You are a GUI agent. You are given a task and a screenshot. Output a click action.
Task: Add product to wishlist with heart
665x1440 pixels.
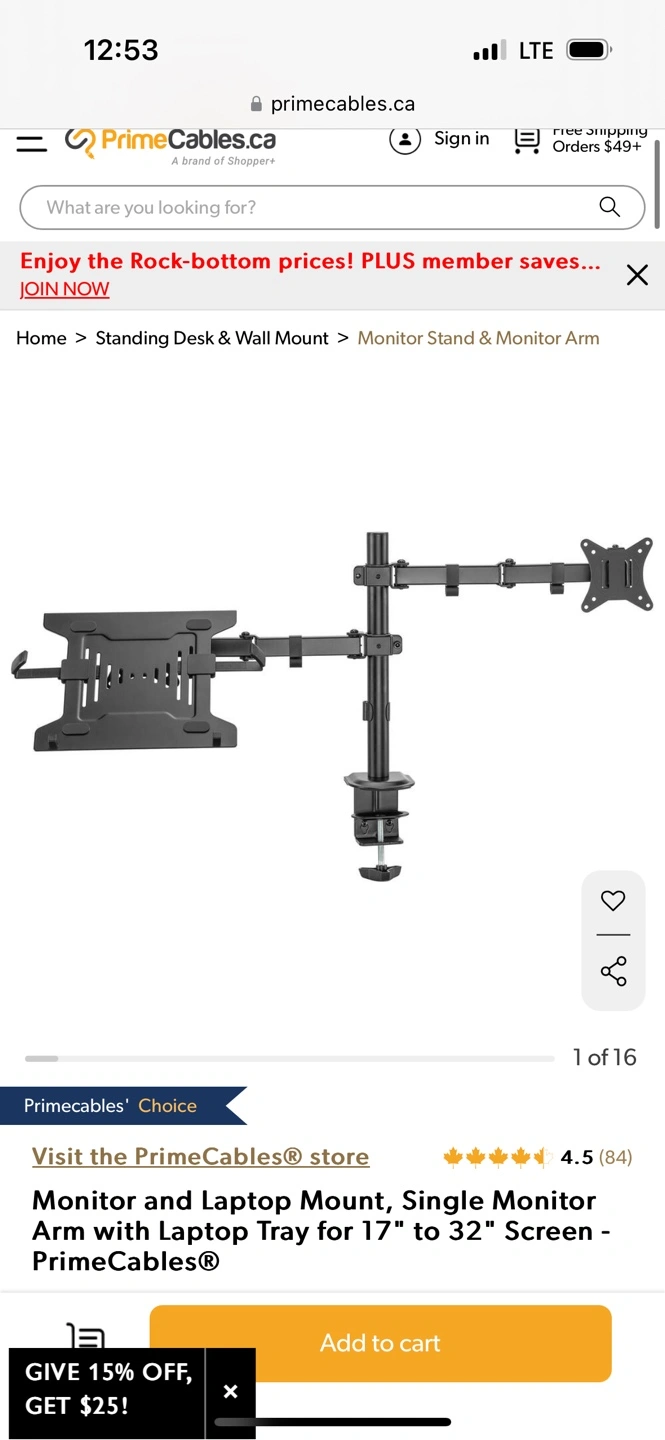613,901
